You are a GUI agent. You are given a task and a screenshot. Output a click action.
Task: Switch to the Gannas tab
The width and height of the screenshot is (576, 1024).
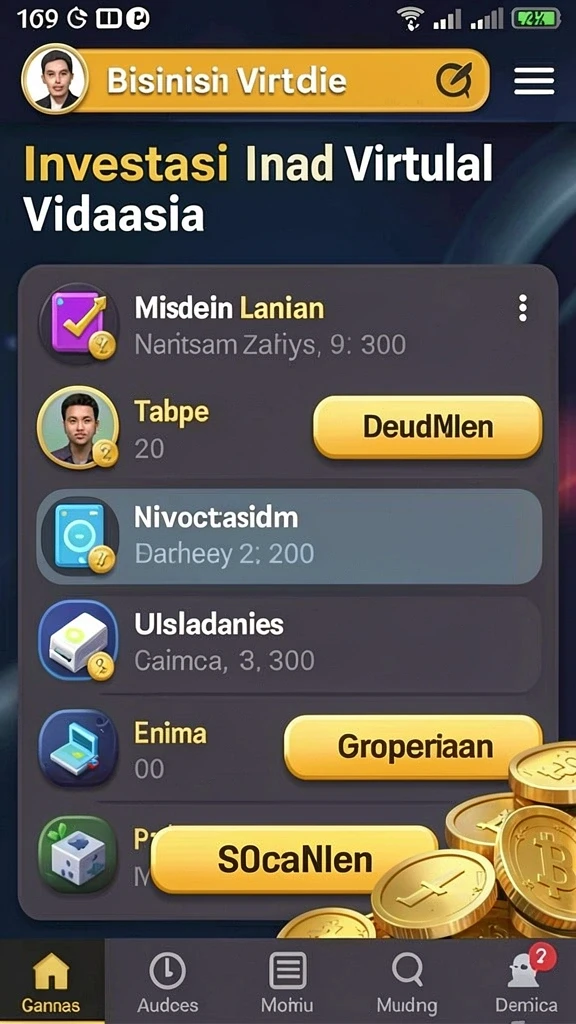[52, 982]
